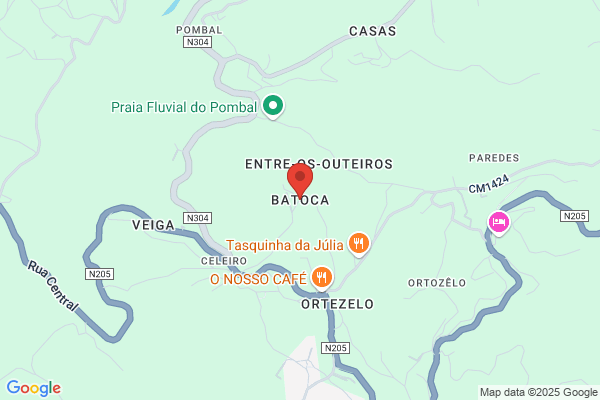Open Praia Fluvial do Pombal marker
The height and width of the screenshot is (400, 600).
(272, 106)
